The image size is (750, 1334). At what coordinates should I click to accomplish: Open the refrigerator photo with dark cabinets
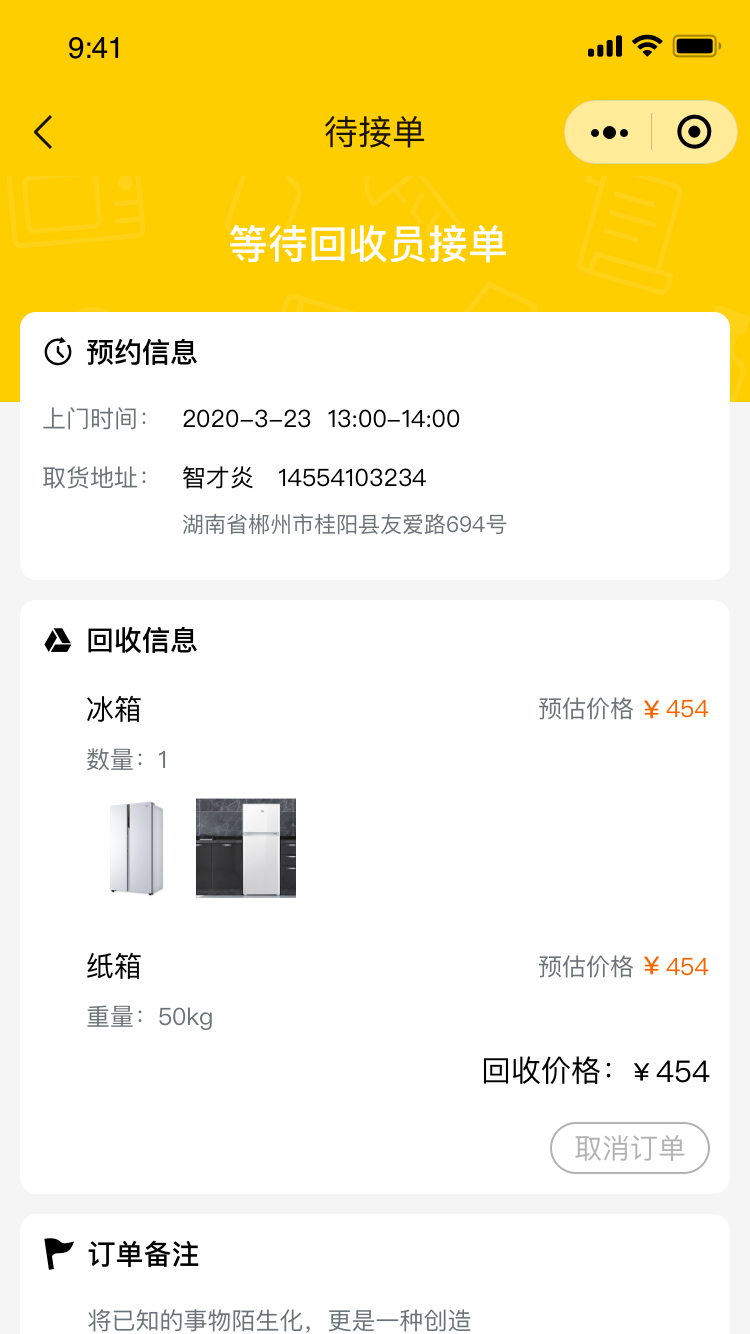pos(246,848)
